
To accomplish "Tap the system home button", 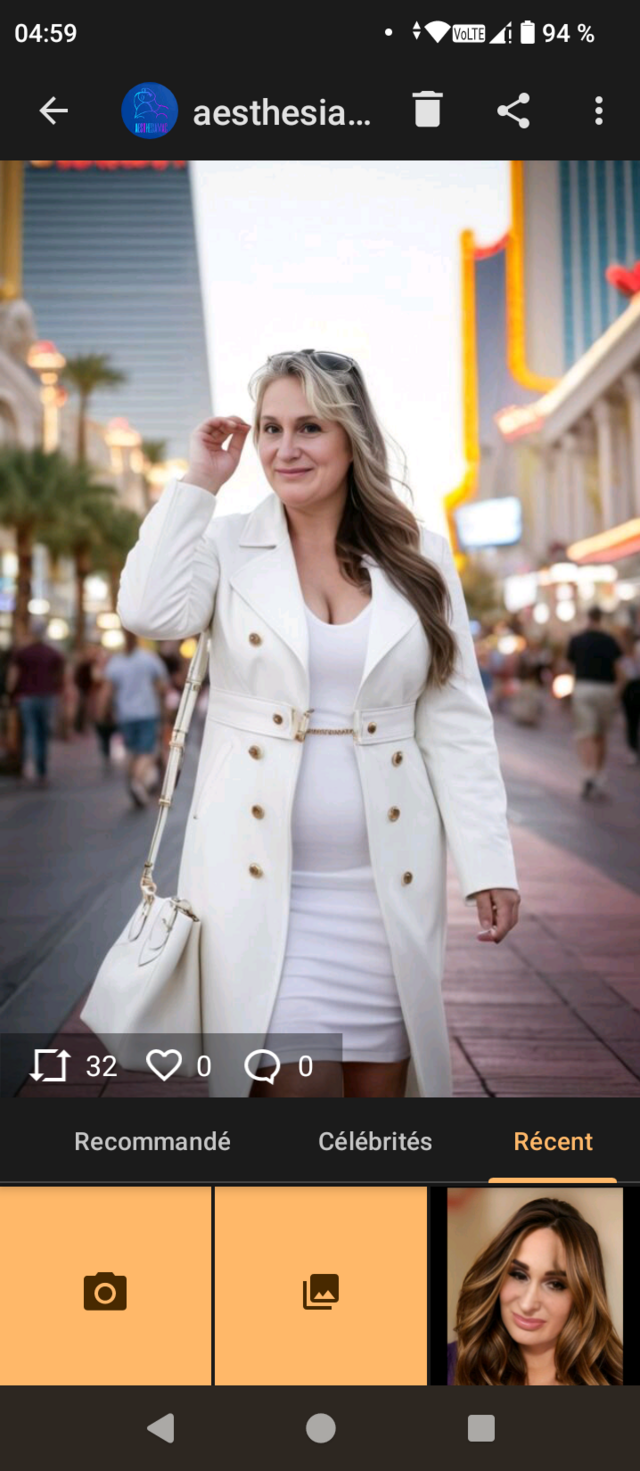I will tap(320, 1428).
